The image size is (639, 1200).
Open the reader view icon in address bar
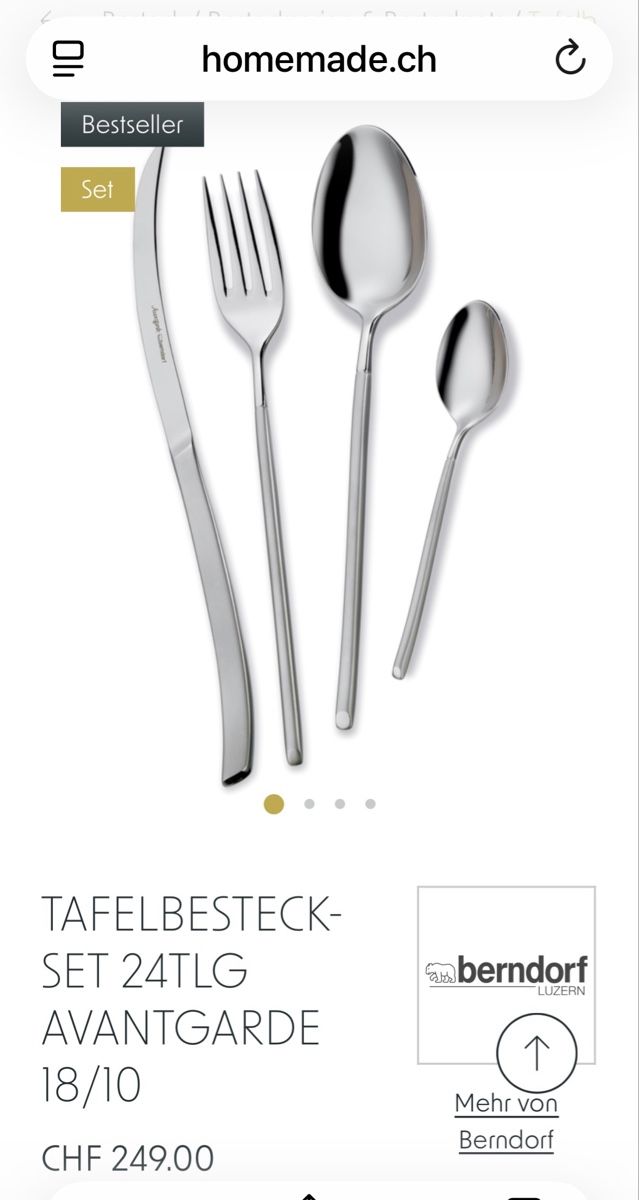69,58
